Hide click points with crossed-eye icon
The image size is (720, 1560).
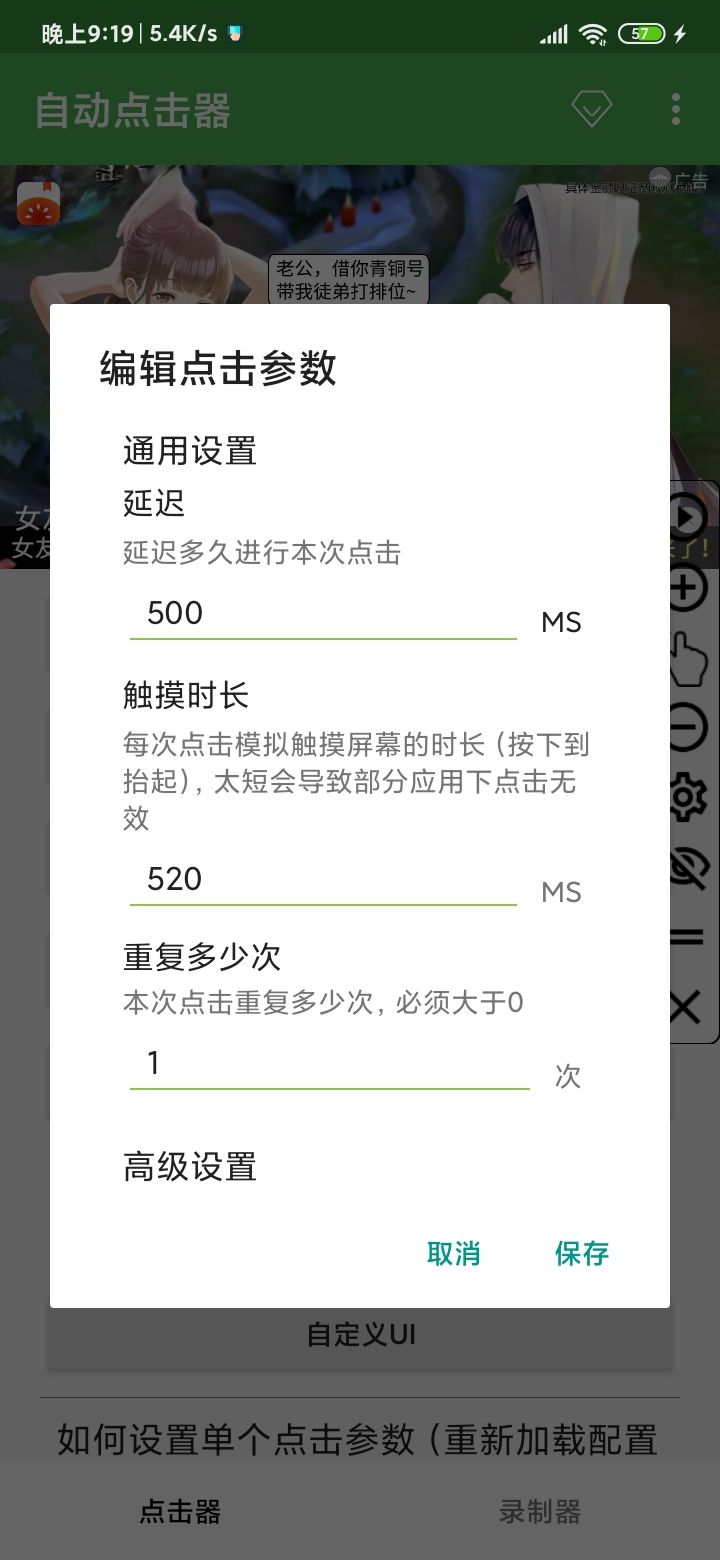(688, 867)
